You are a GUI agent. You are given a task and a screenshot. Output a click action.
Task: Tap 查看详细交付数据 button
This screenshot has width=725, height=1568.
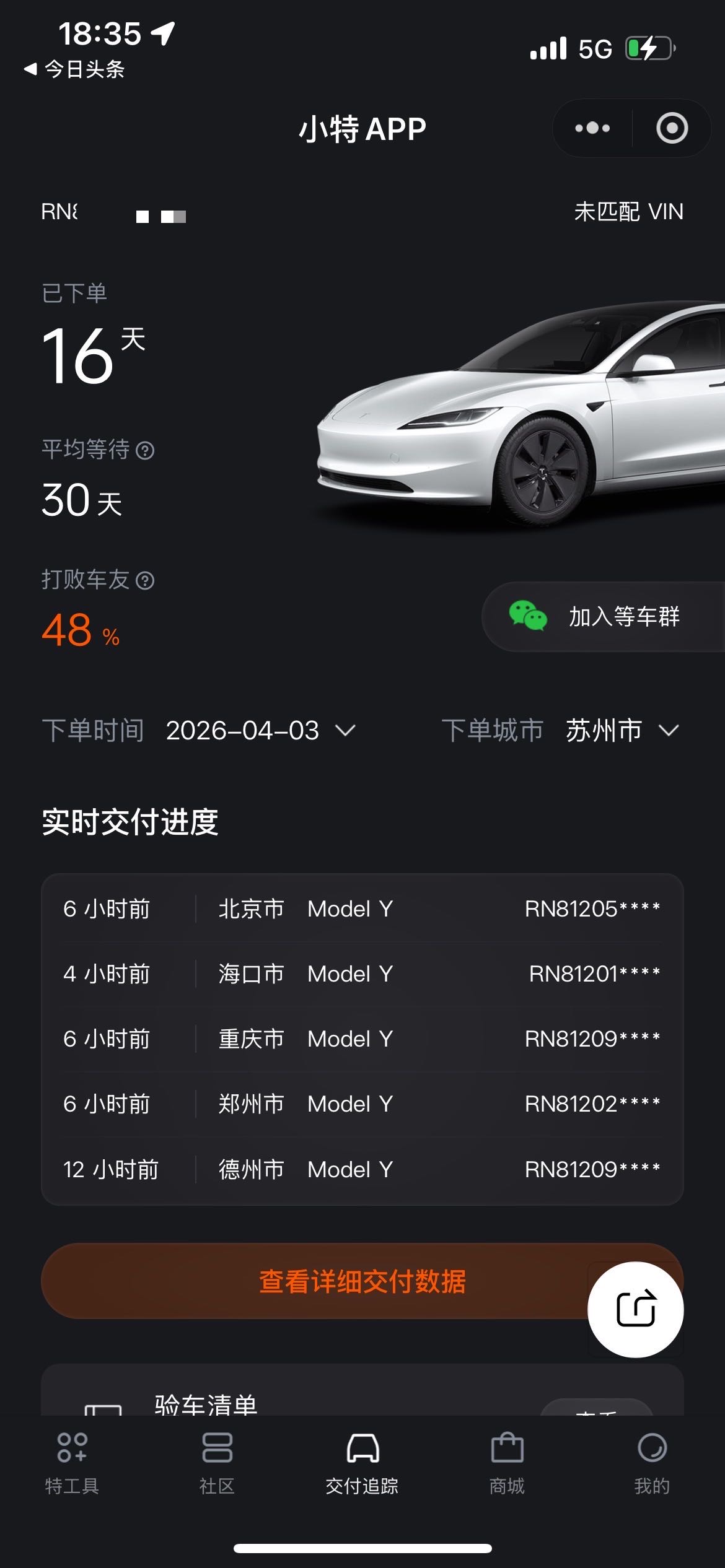tap(362, 1281)
